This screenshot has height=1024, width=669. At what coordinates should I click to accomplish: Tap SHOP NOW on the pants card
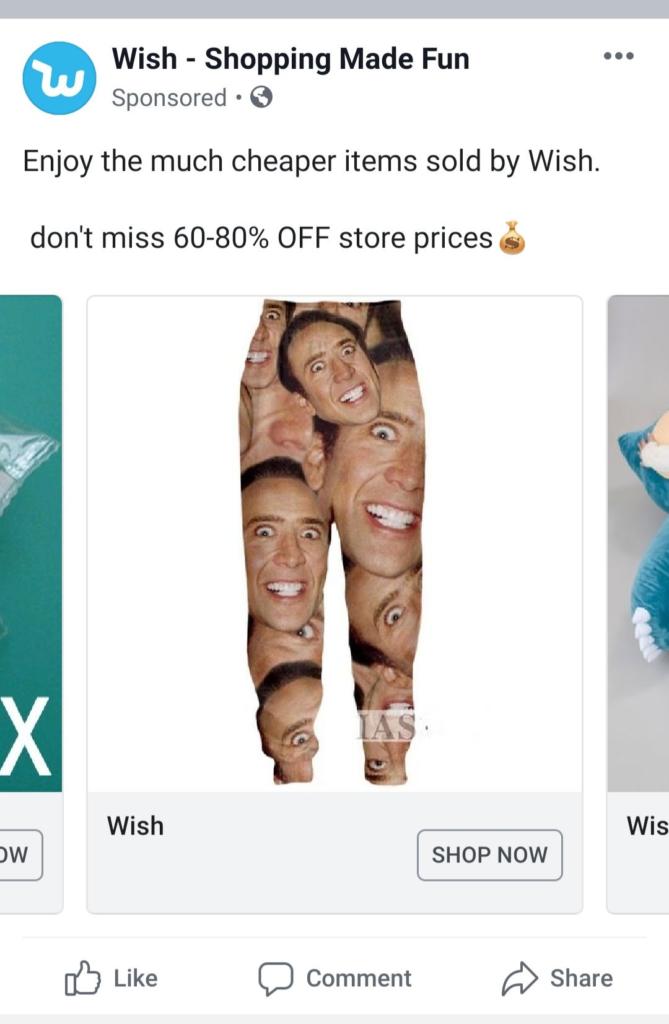489,855
